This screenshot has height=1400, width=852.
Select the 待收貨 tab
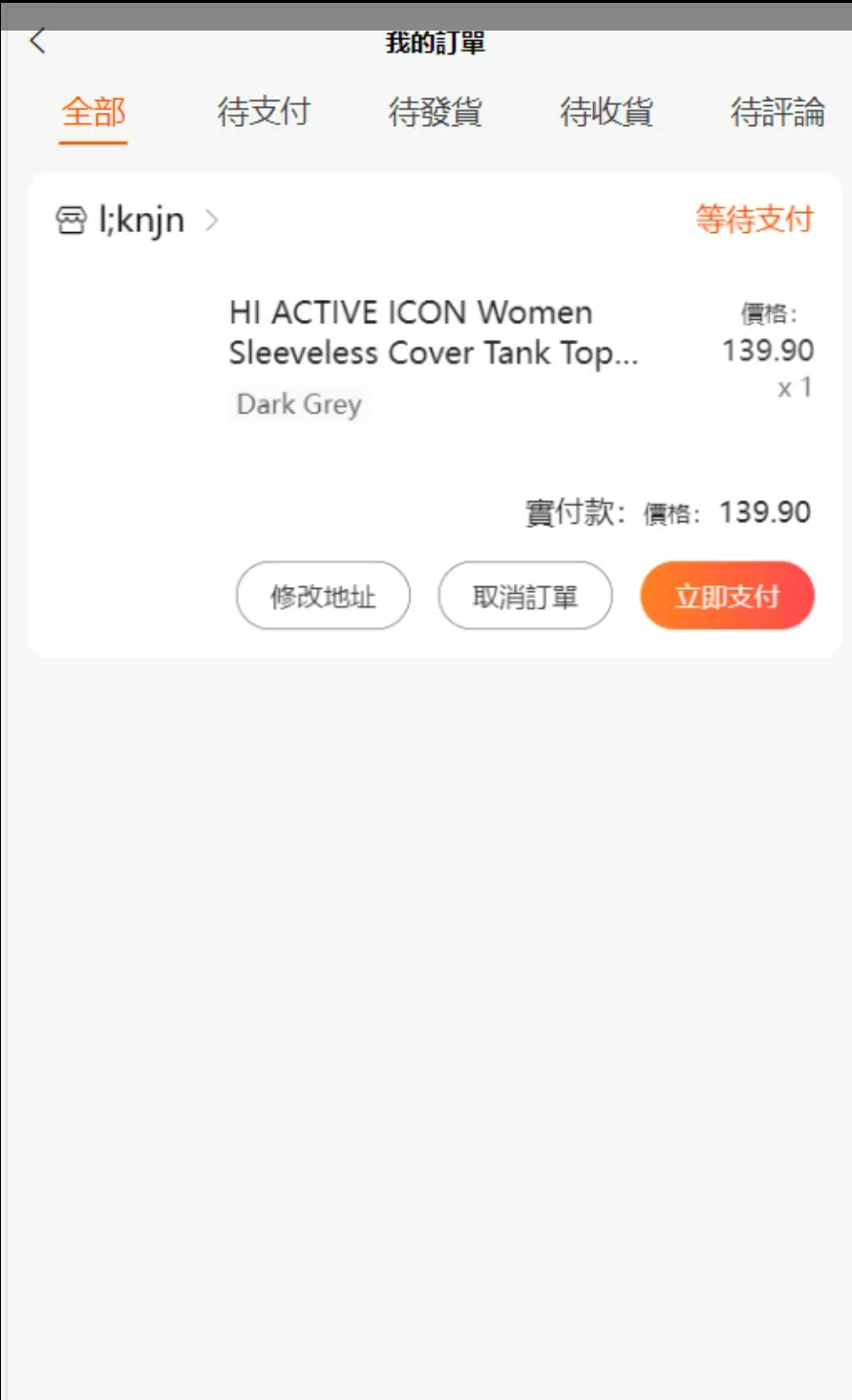coord(606,113)
